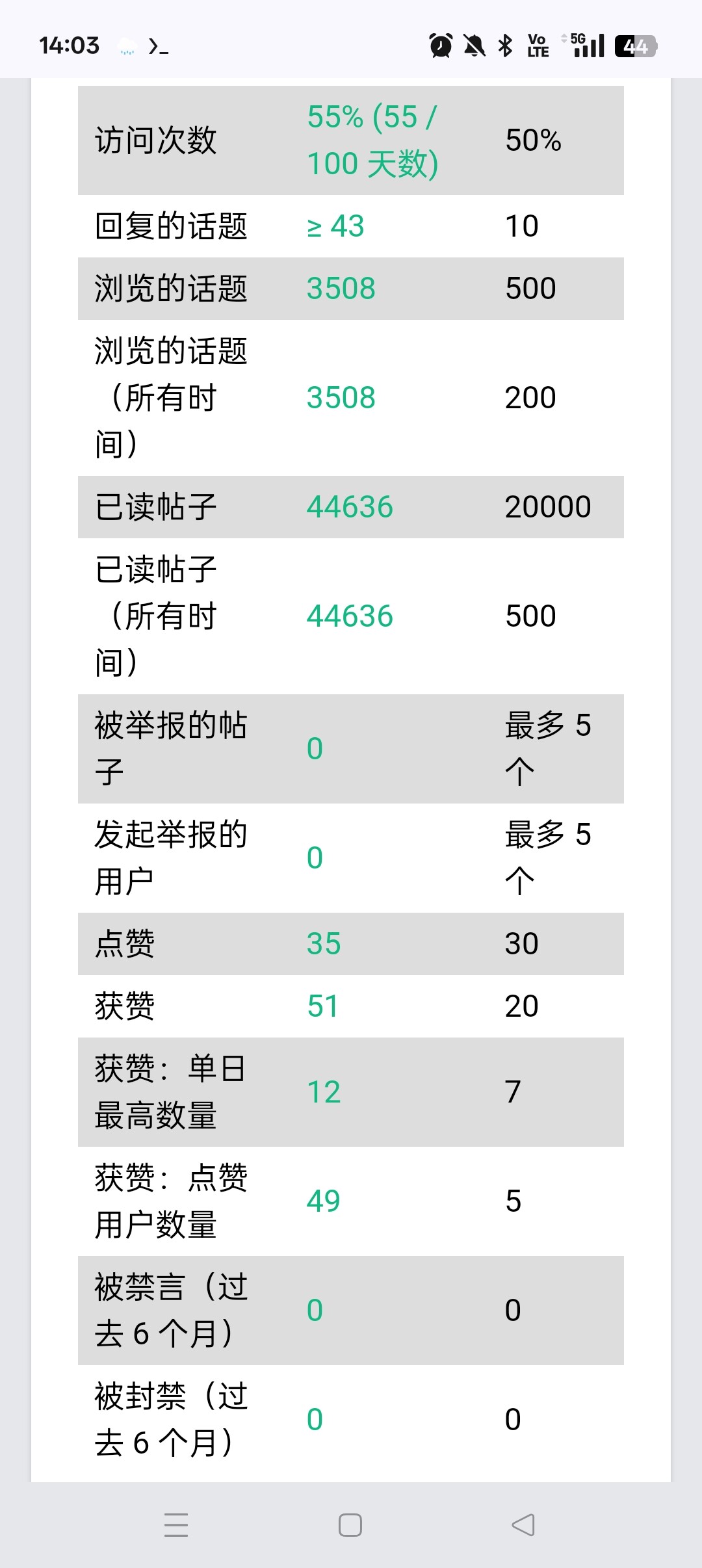Tap the system home button
702x1568 pixels.
(350, 1525)
